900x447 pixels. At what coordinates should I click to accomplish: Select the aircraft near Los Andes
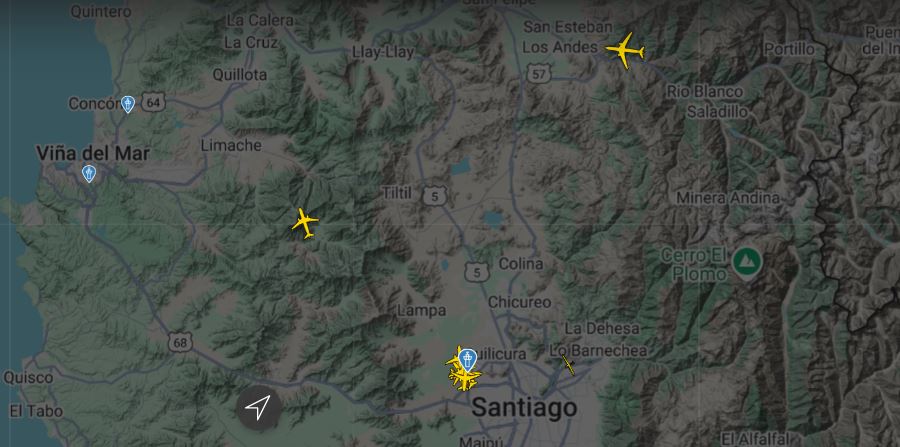coord(625,50)
